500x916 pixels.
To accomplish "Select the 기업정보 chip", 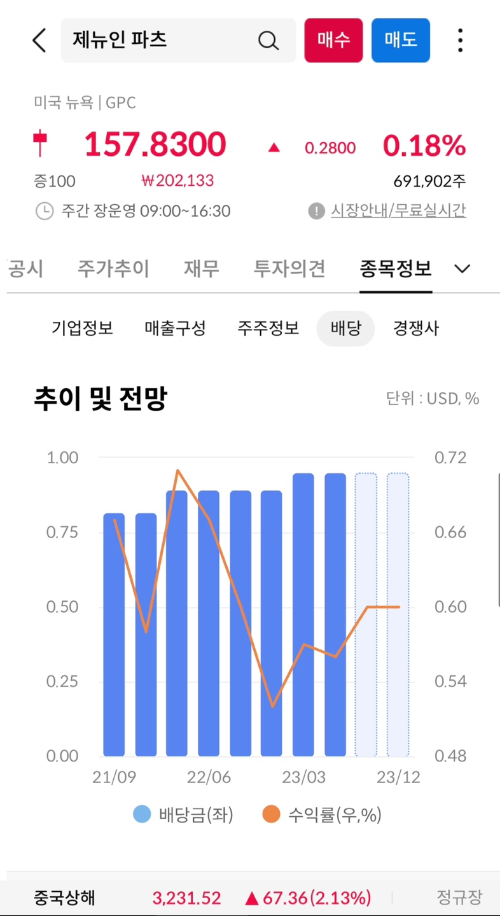I will pos(82,328).
